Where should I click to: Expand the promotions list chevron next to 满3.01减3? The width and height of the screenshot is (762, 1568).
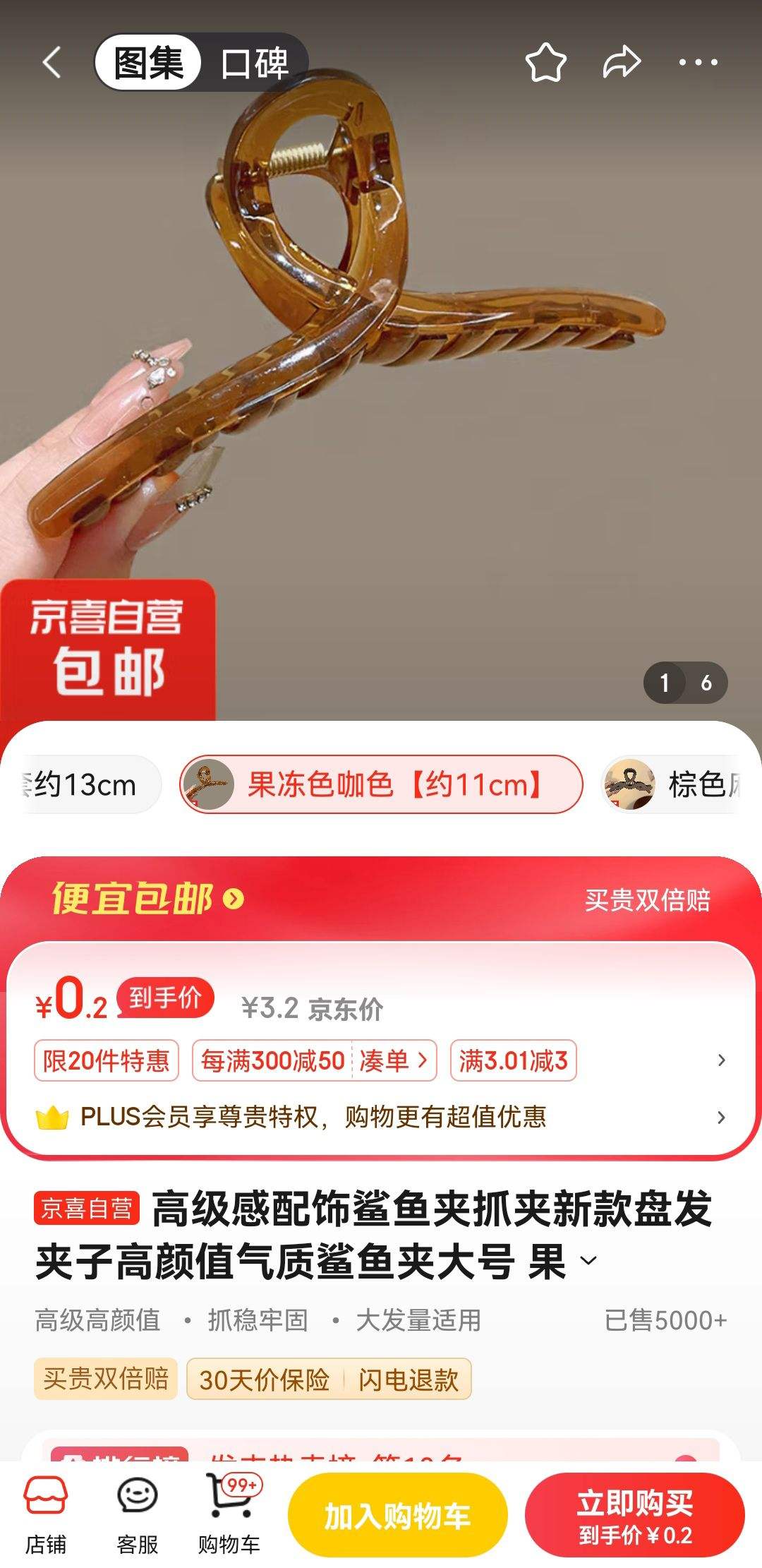[720, 1060]
